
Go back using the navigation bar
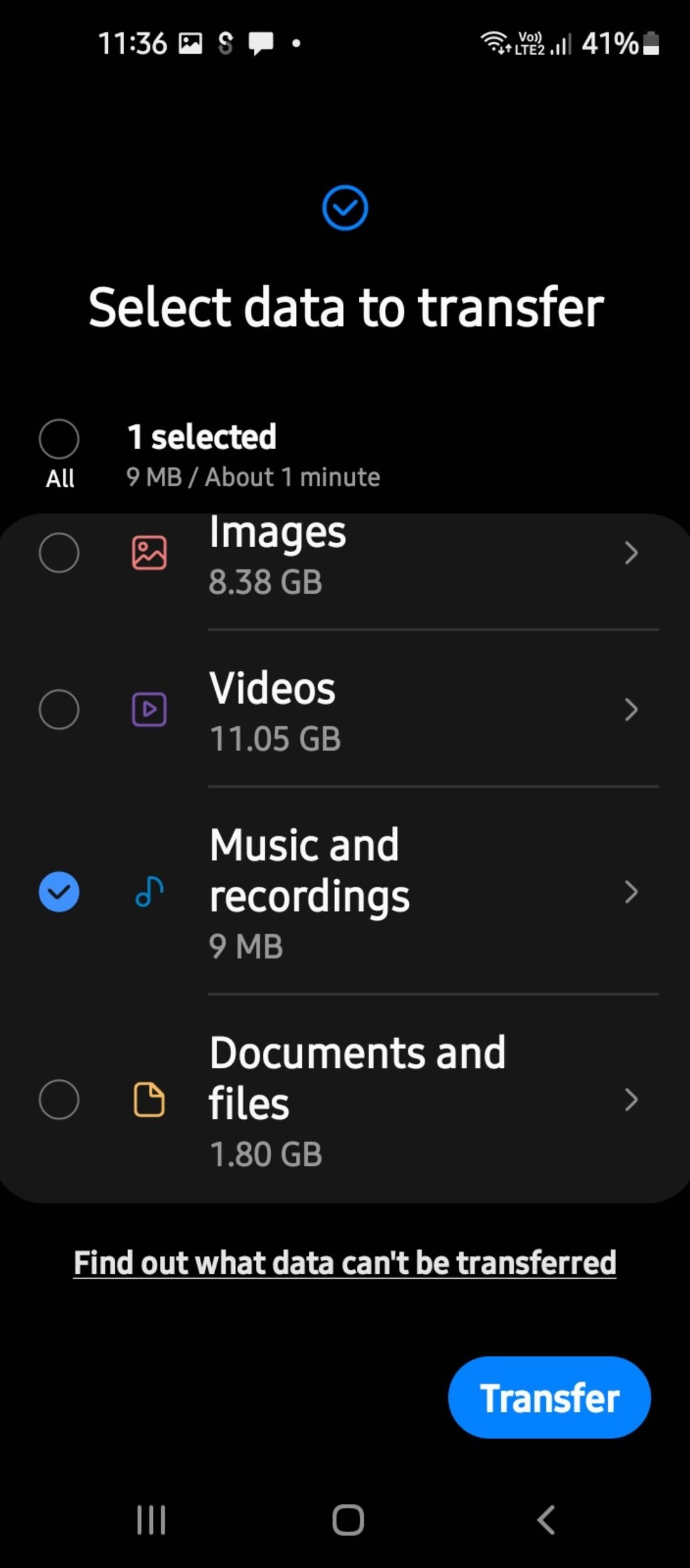click(x=546, y=1520)
